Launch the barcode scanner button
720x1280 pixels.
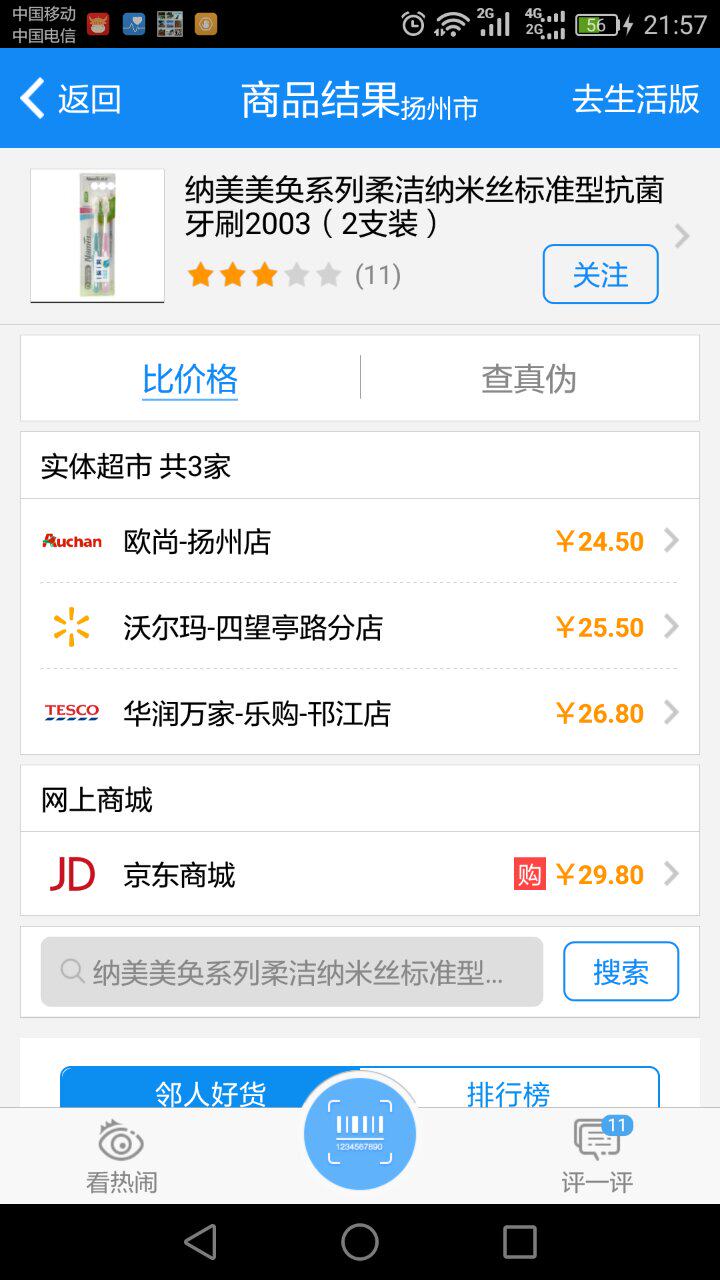(x=360, y=1135)
